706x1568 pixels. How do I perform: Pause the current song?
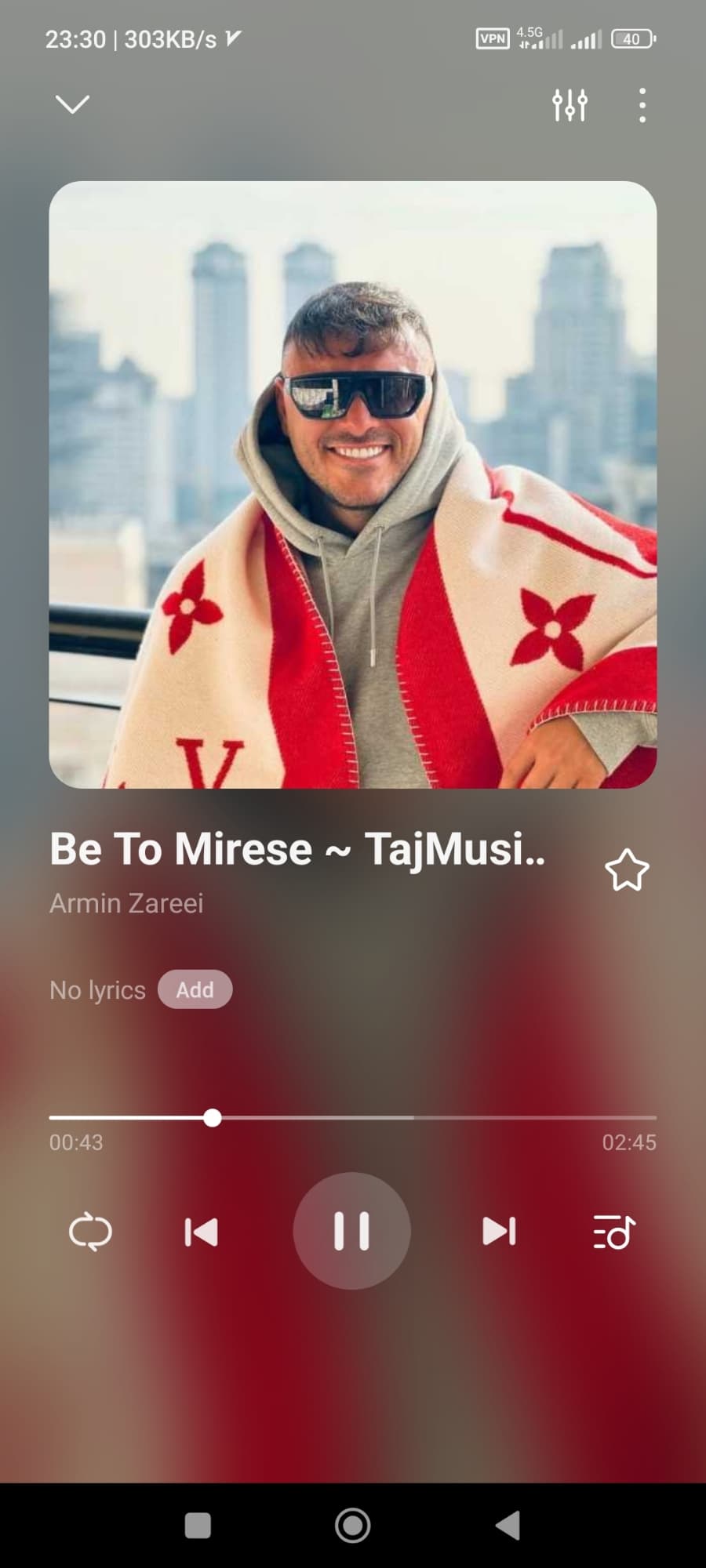pyautogui.click(x=351, y=1231)
